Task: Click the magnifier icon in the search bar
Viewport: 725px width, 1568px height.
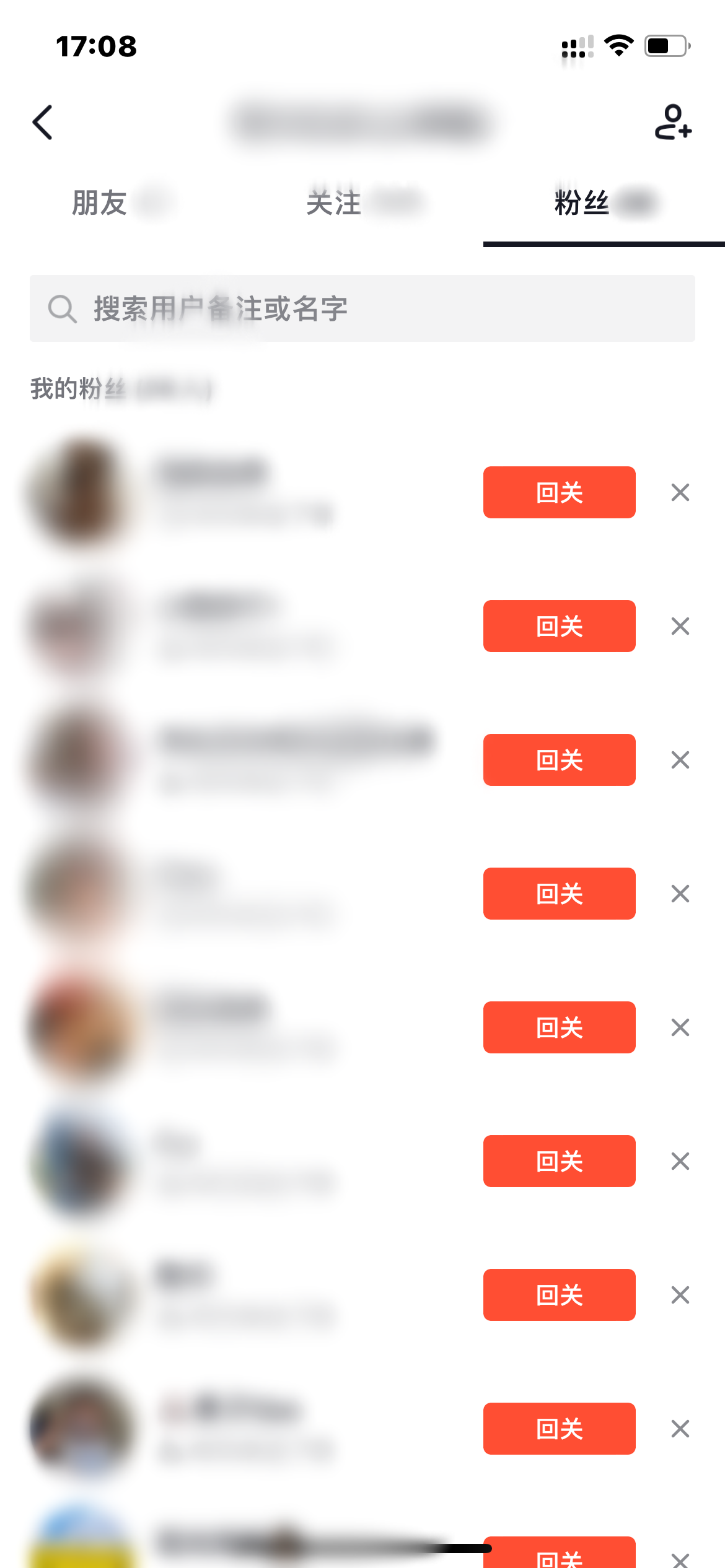Action: 62,308
